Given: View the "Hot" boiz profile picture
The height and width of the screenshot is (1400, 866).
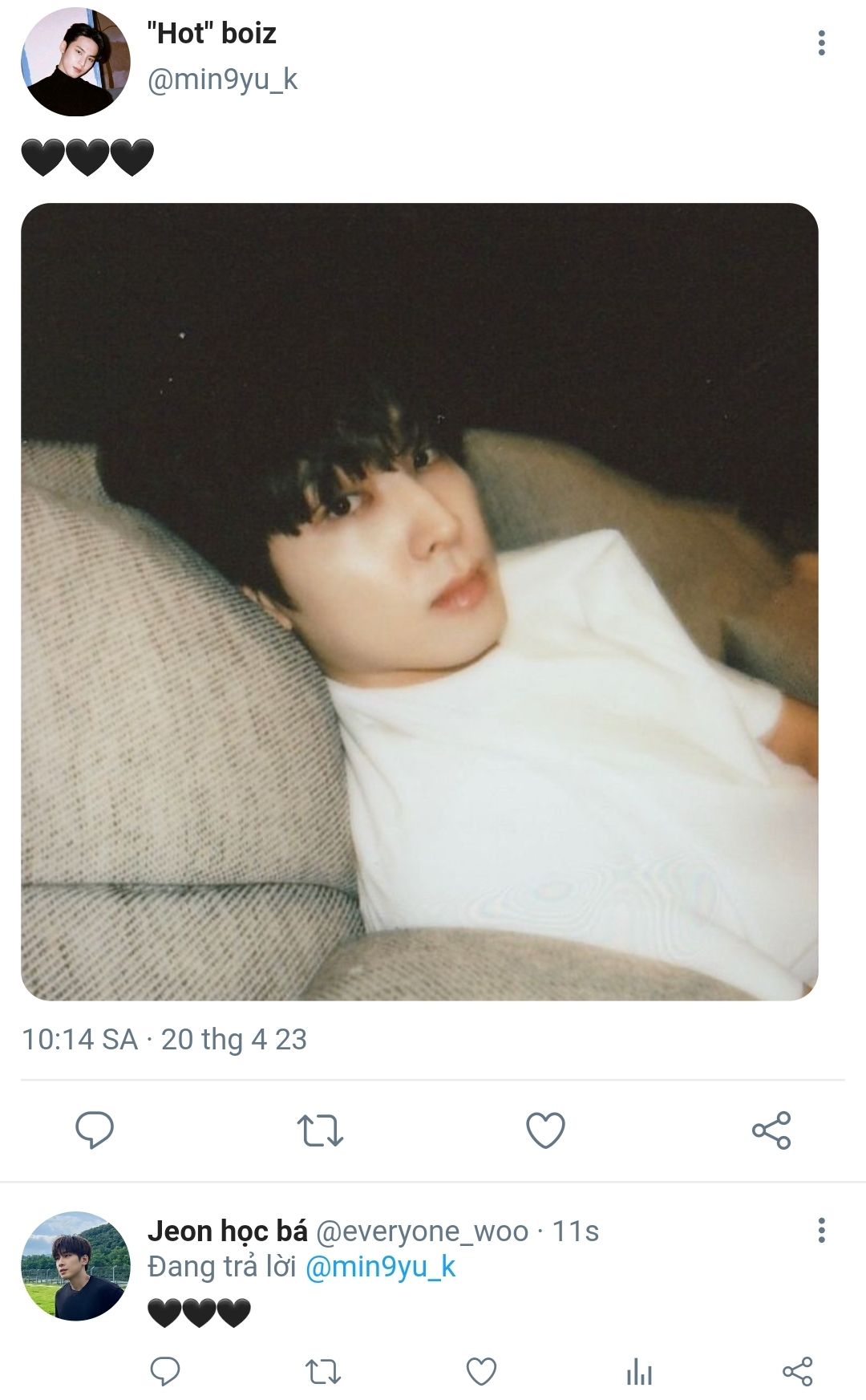Looking at the screenshot, I should pos(75,63).
